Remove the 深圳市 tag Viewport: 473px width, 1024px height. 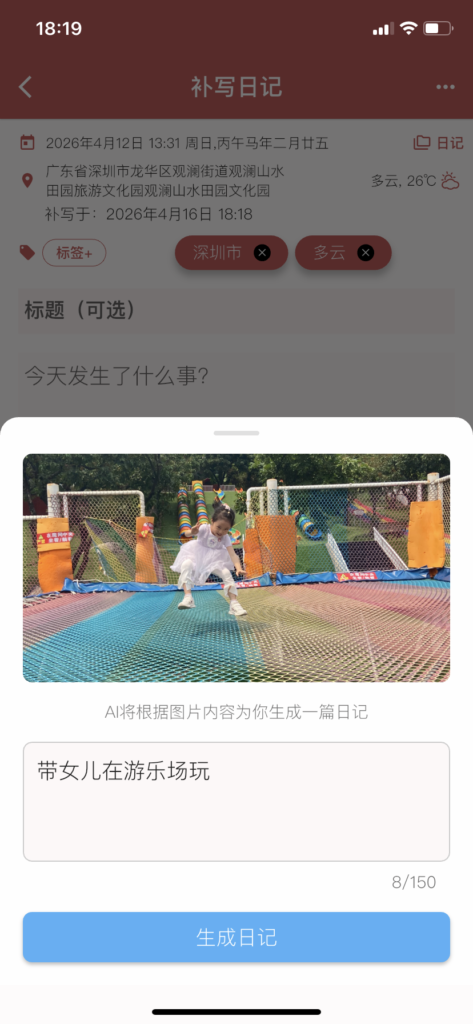(262, 253)
